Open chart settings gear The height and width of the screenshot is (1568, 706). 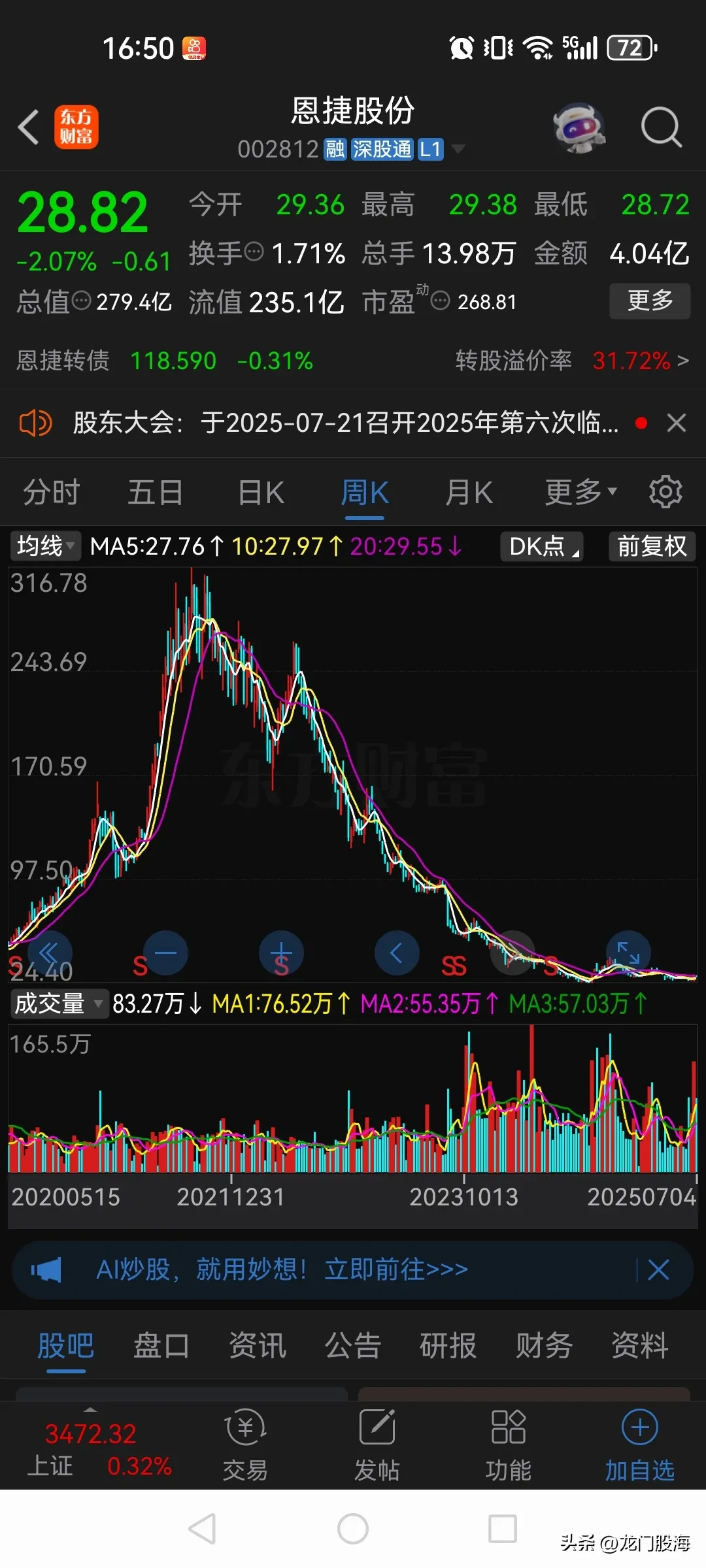(x=665, y=492)
